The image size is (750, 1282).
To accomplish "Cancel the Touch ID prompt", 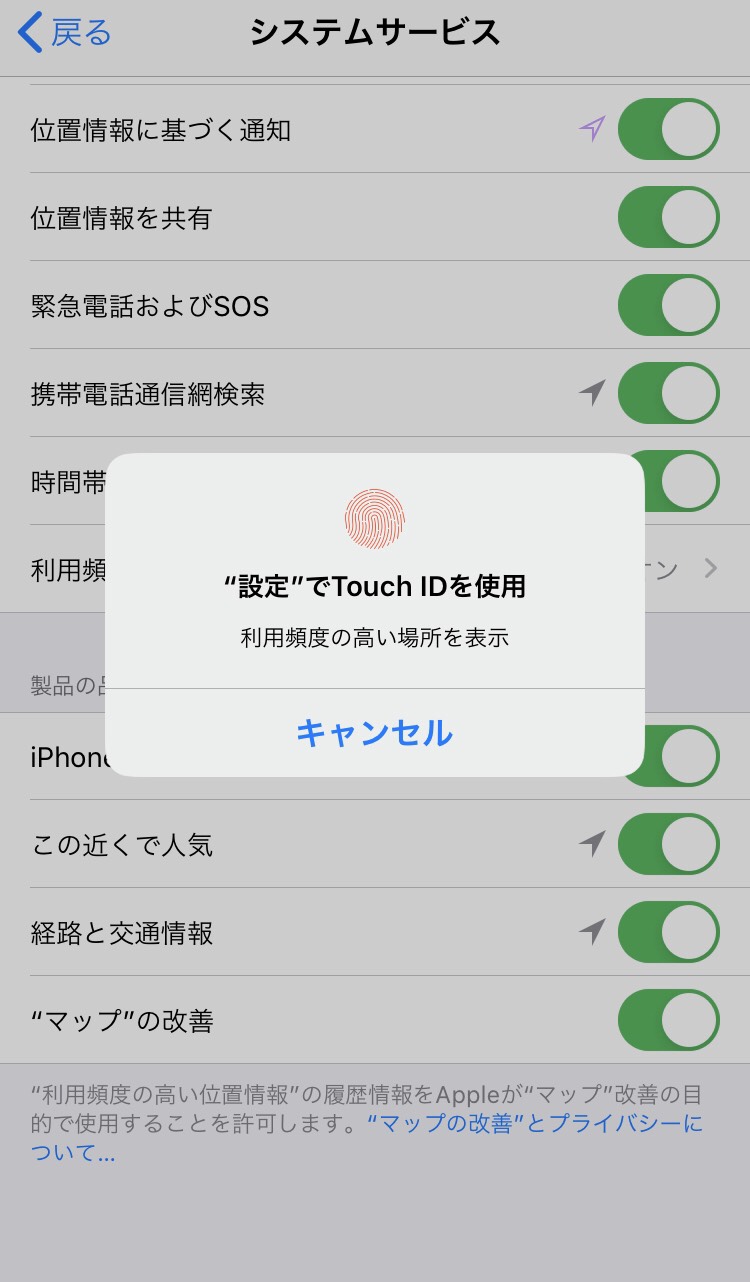I will point(374,733).
